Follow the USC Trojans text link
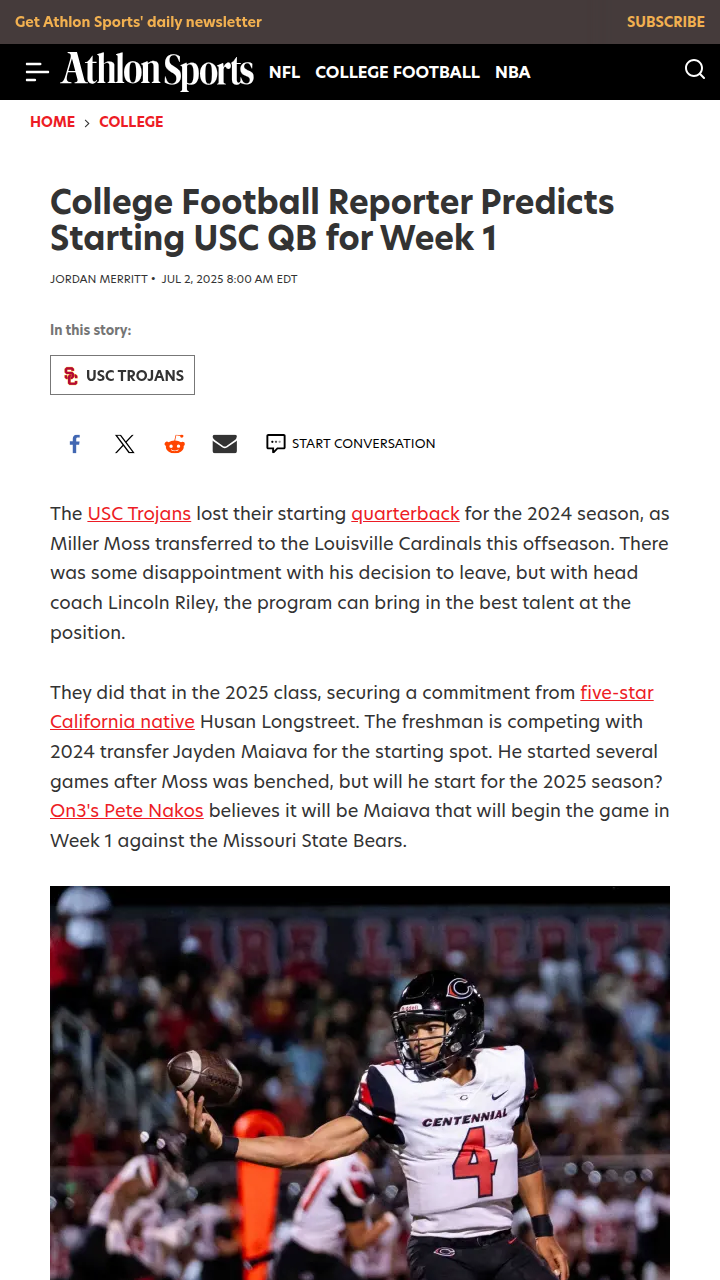 click(139, 514)
